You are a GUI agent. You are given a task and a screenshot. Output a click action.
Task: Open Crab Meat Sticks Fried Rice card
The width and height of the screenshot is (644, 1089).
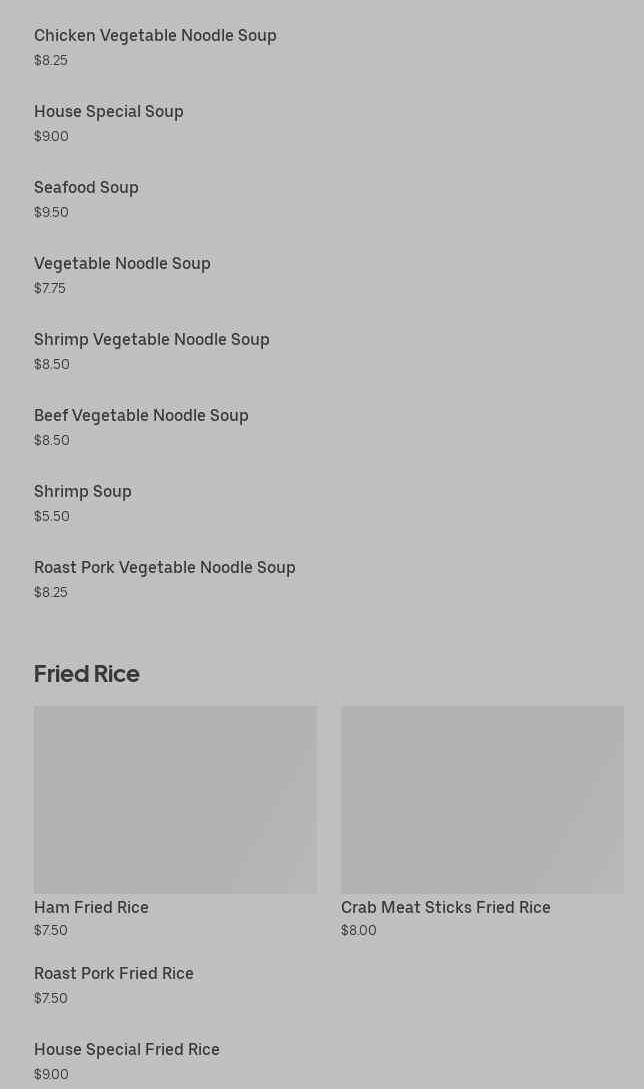482,822
